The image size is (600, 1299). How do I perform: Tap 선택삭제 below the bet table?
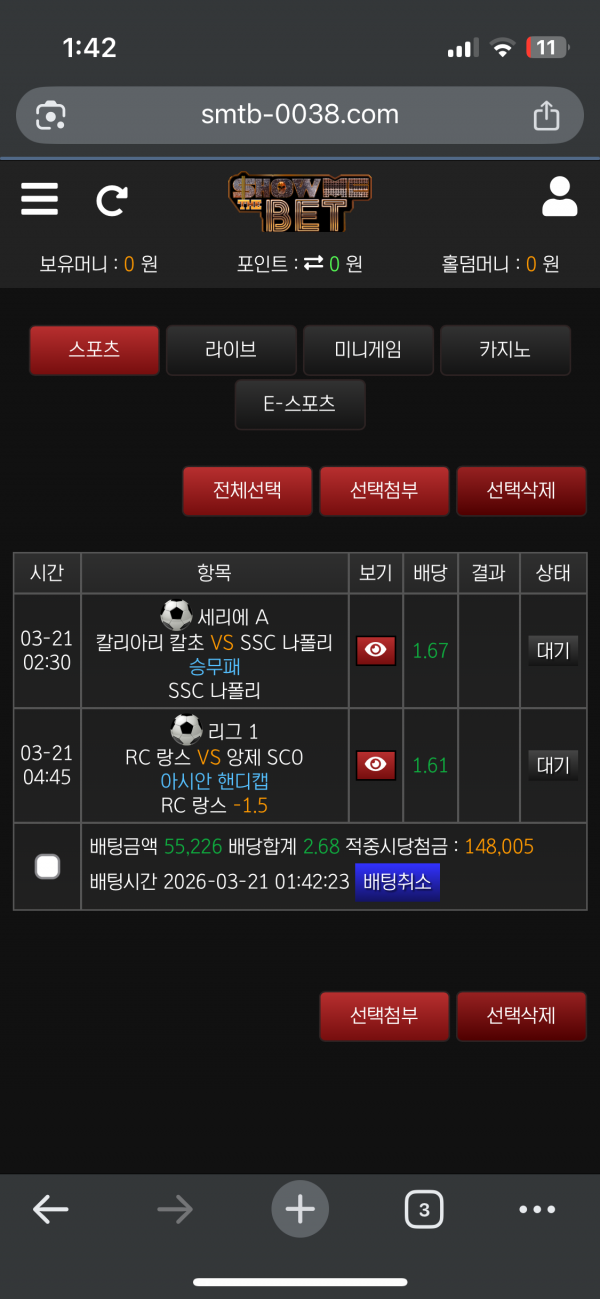[x=521, y=1016]
